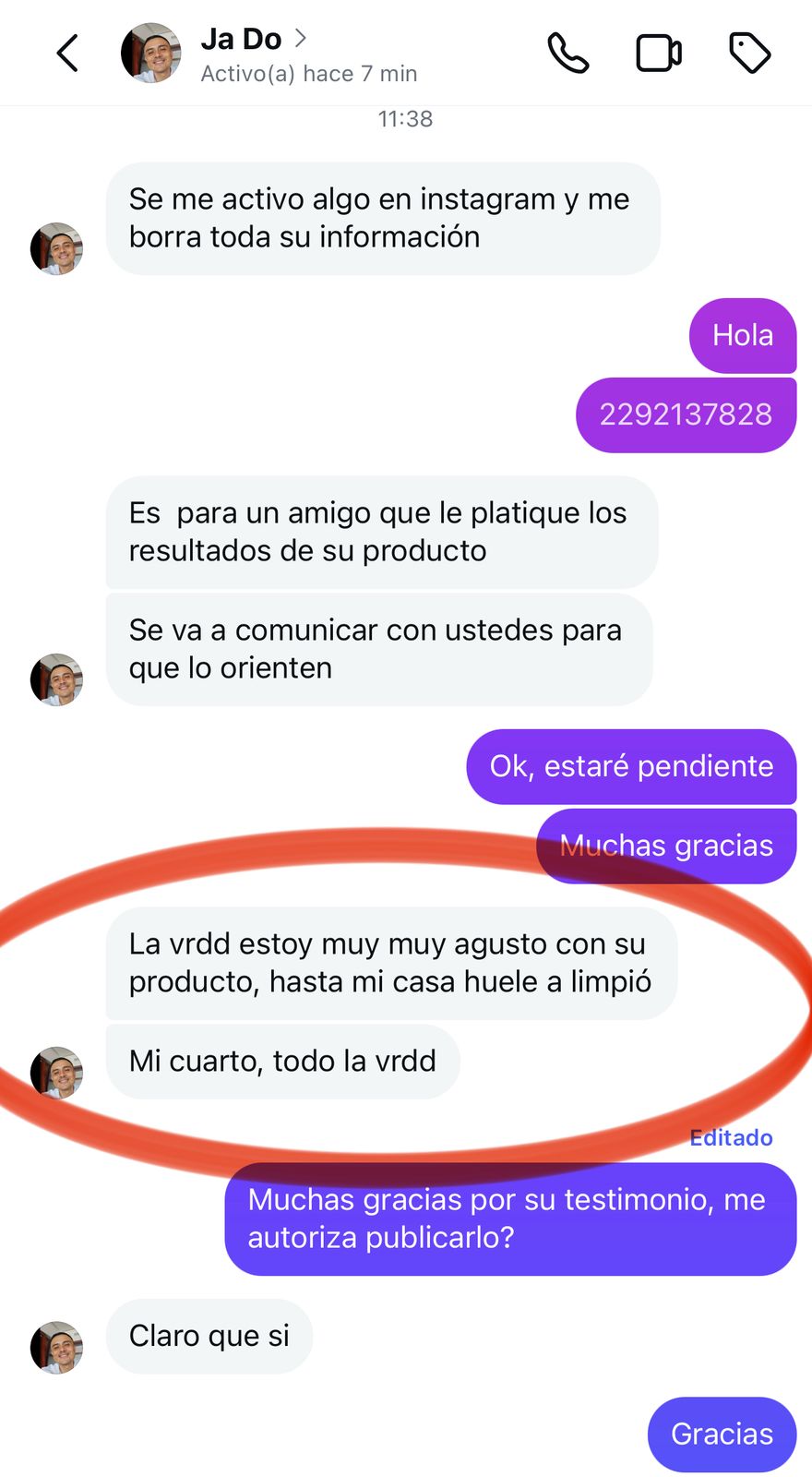
Task: Tap Ja Do's avatar beside 'Claro que si'
Action: click(x=56, y=1347)
